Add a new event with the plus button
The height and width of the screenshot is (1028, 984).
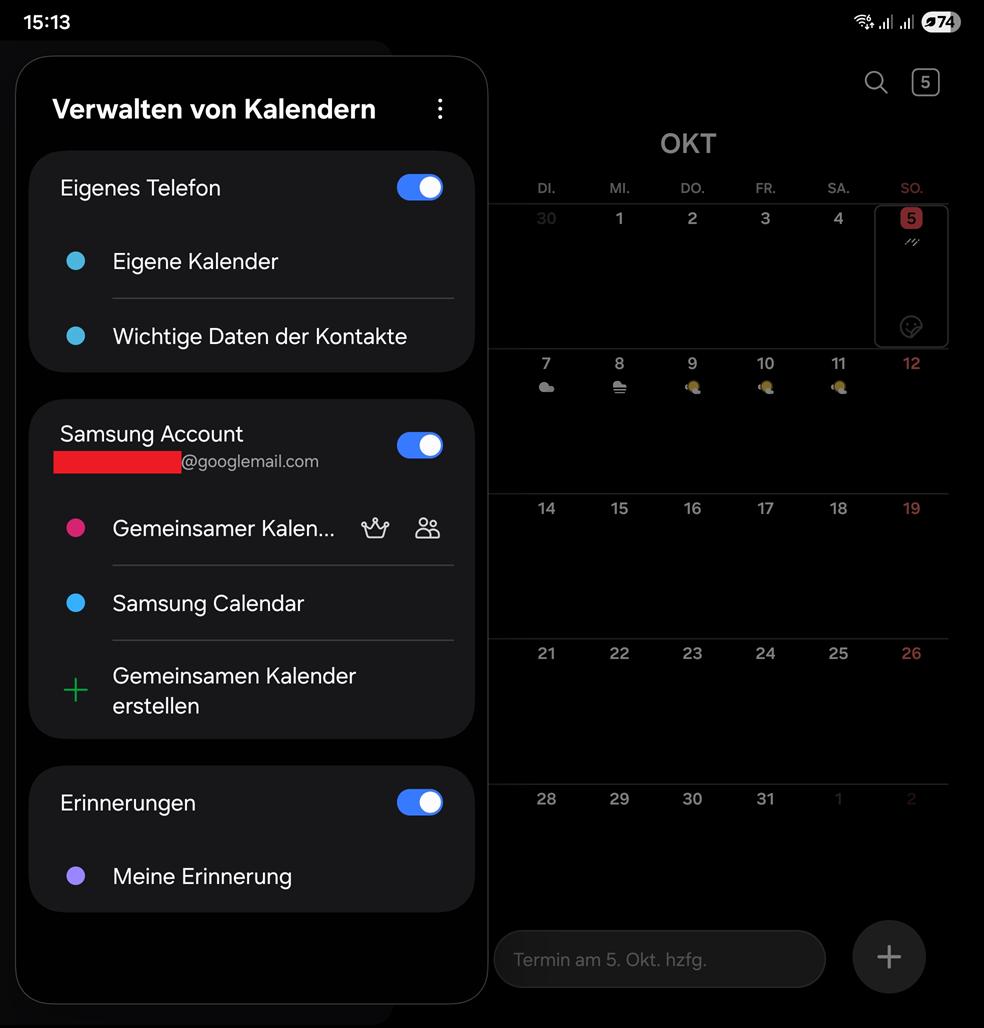889,957
